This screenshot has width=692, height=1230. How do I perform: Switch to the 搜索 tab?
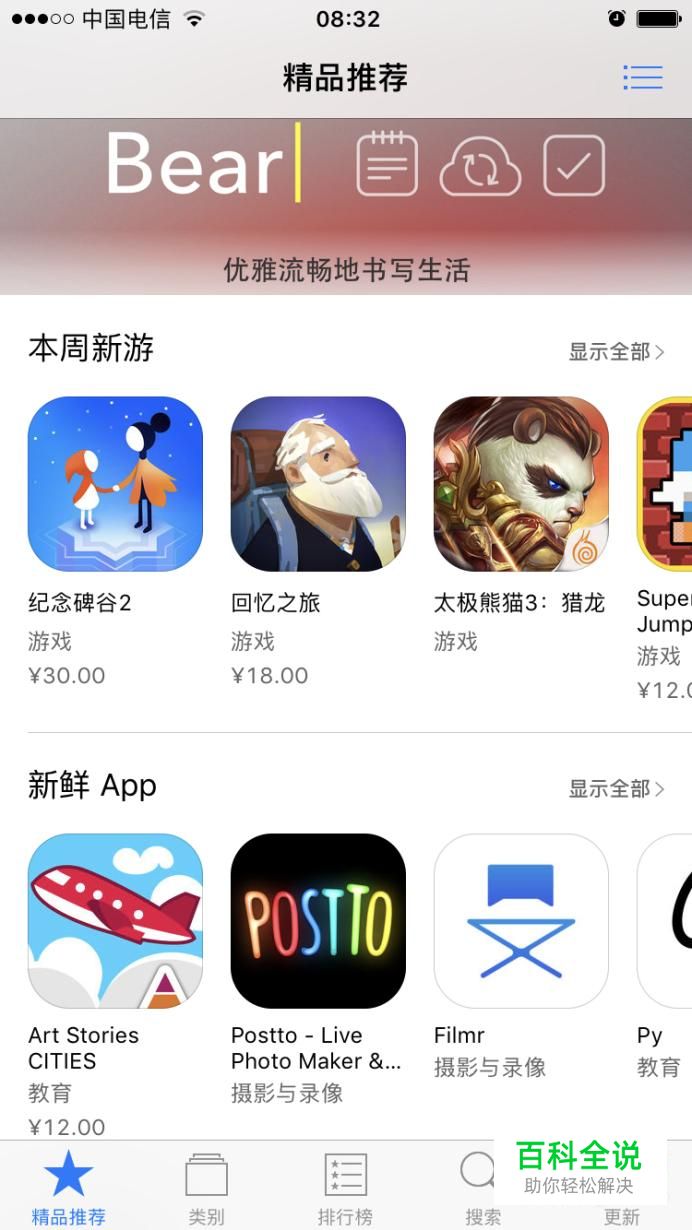[x=480, y=1186]
